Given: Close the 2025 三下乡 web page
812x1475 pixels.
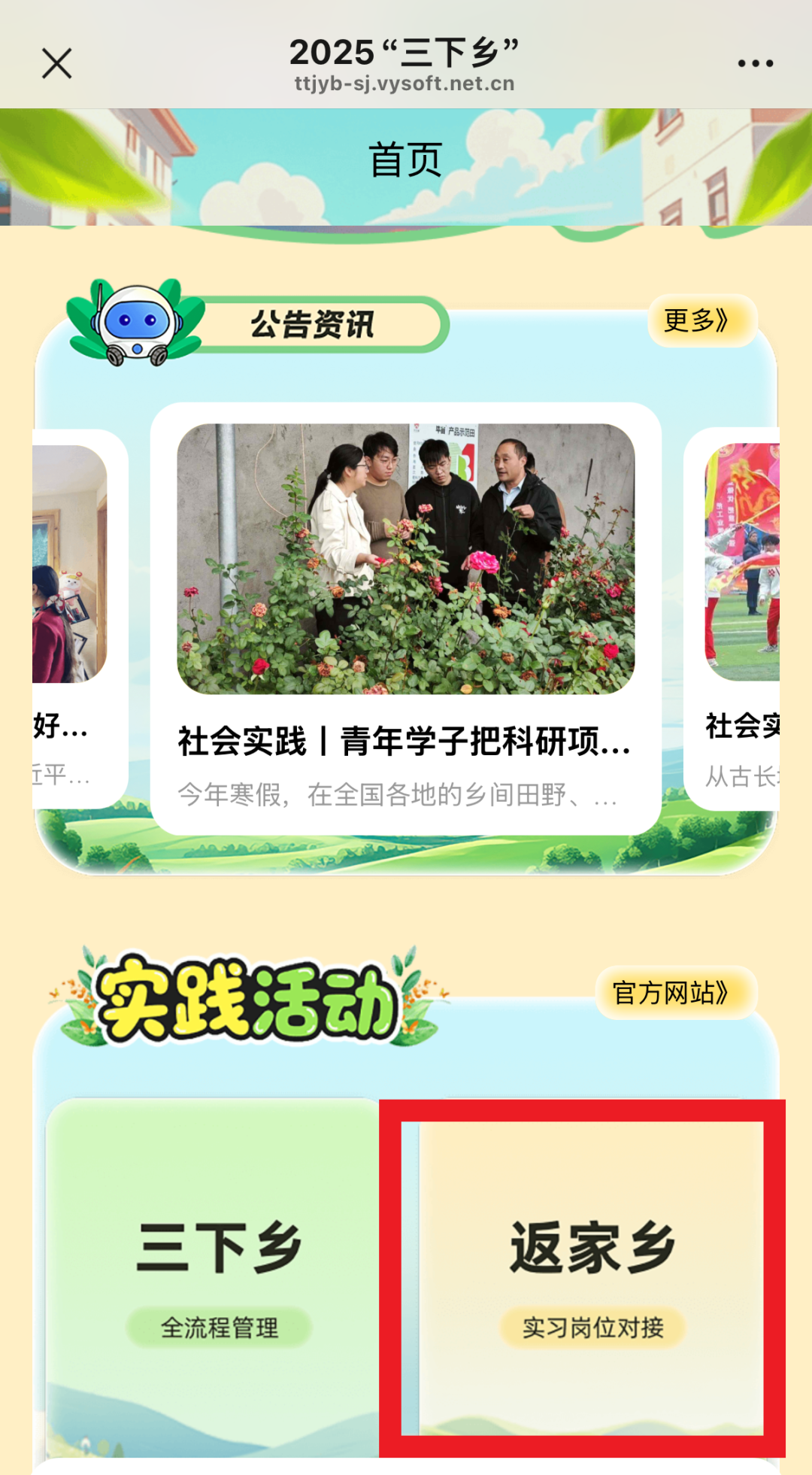Looking at the screenshot, I should pos(56,63).
